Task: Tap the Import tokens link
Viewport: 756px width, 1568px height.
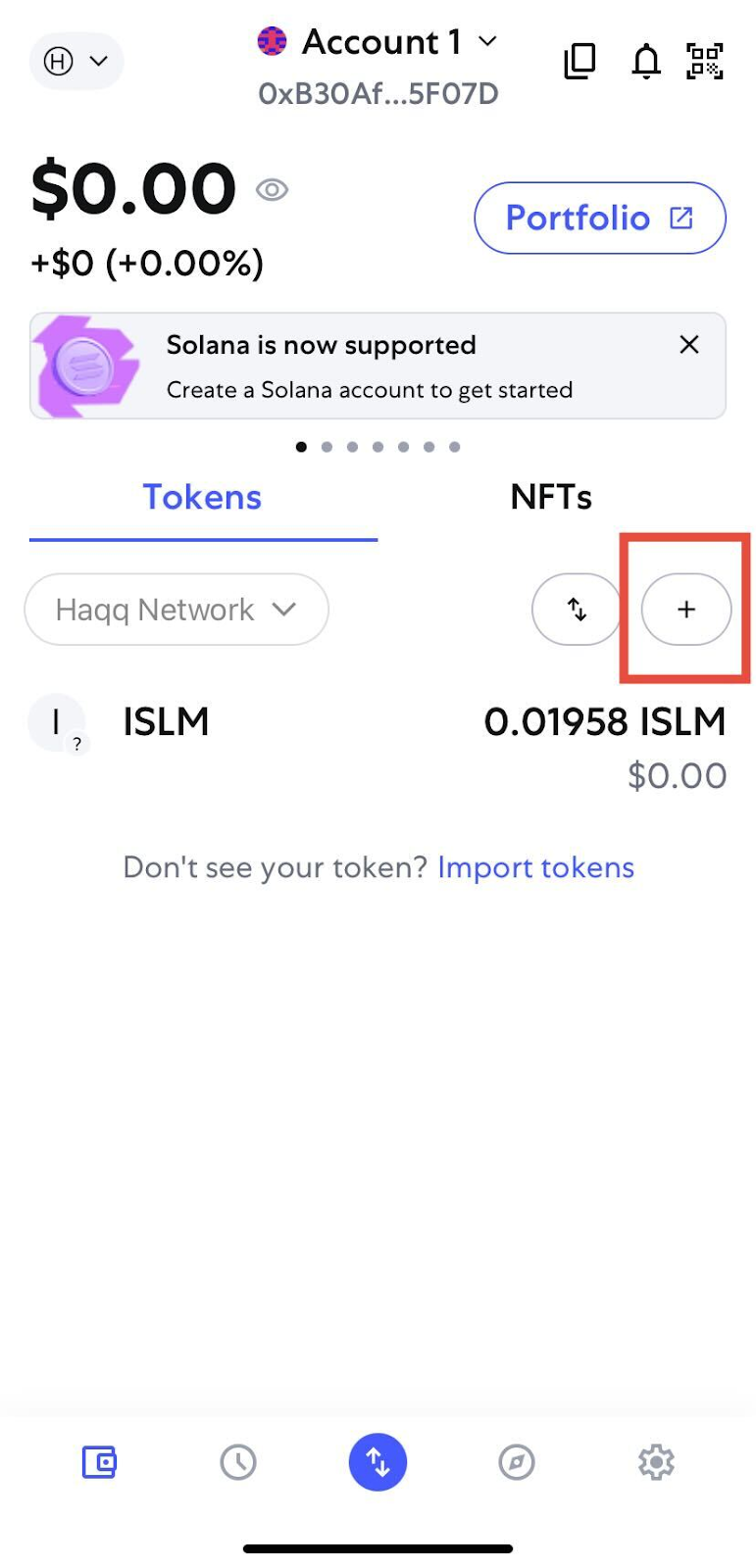Action: pyautogui.click(x=535, y=867)
